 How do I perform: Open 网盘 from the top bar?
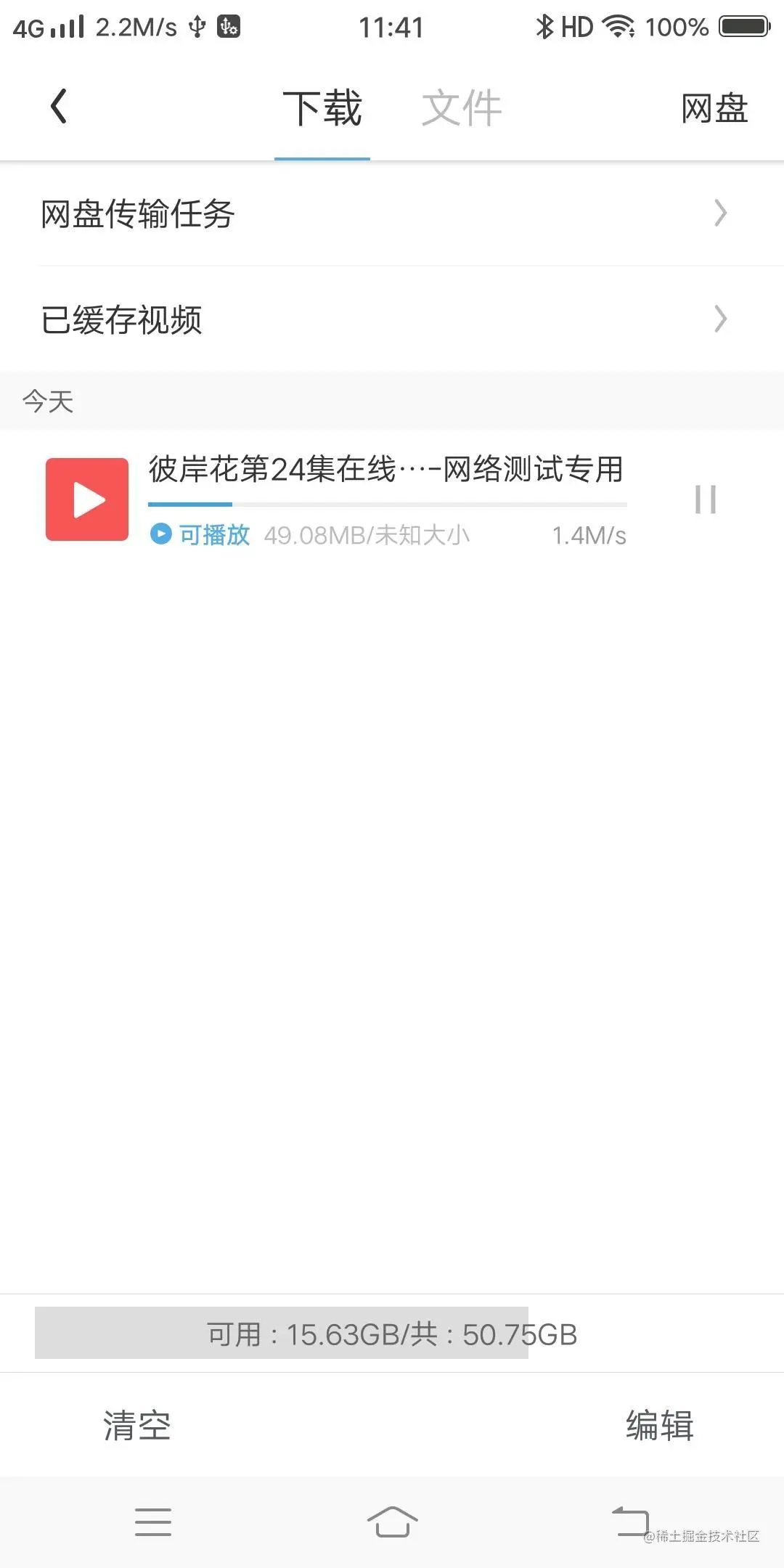pyautogui.click(x=714, y=109)
